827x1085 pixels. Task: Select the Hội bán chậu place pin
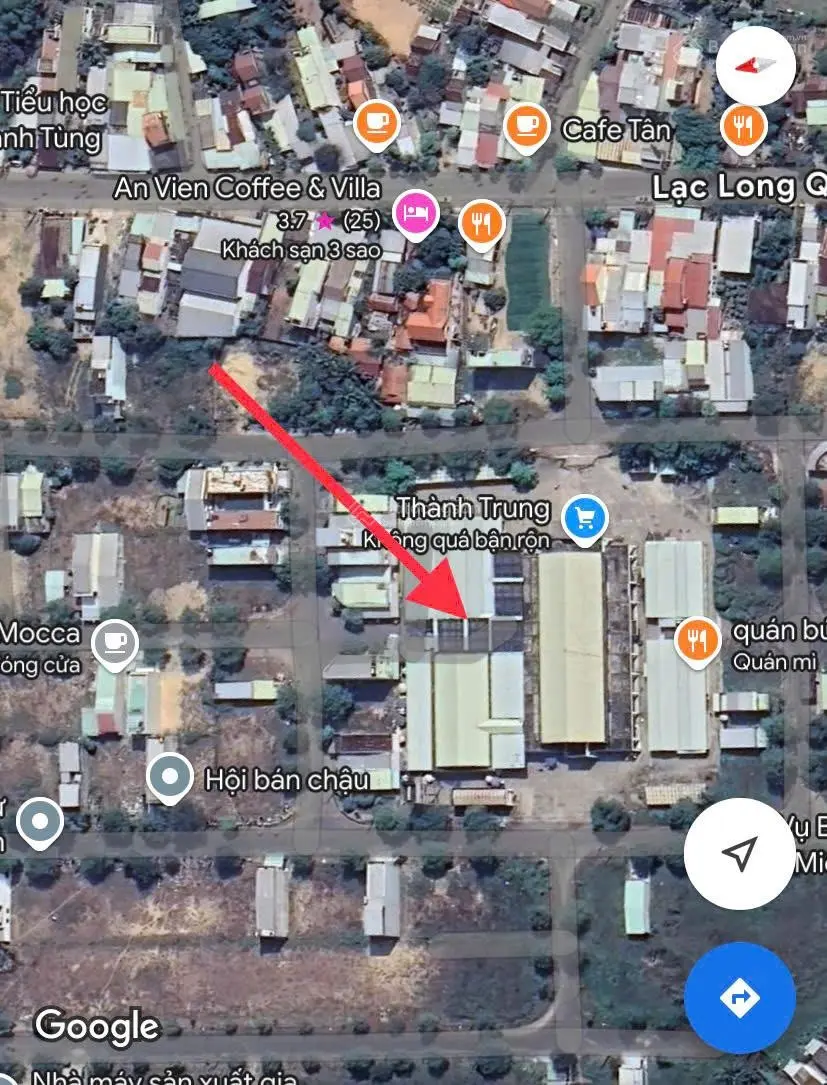170,777
